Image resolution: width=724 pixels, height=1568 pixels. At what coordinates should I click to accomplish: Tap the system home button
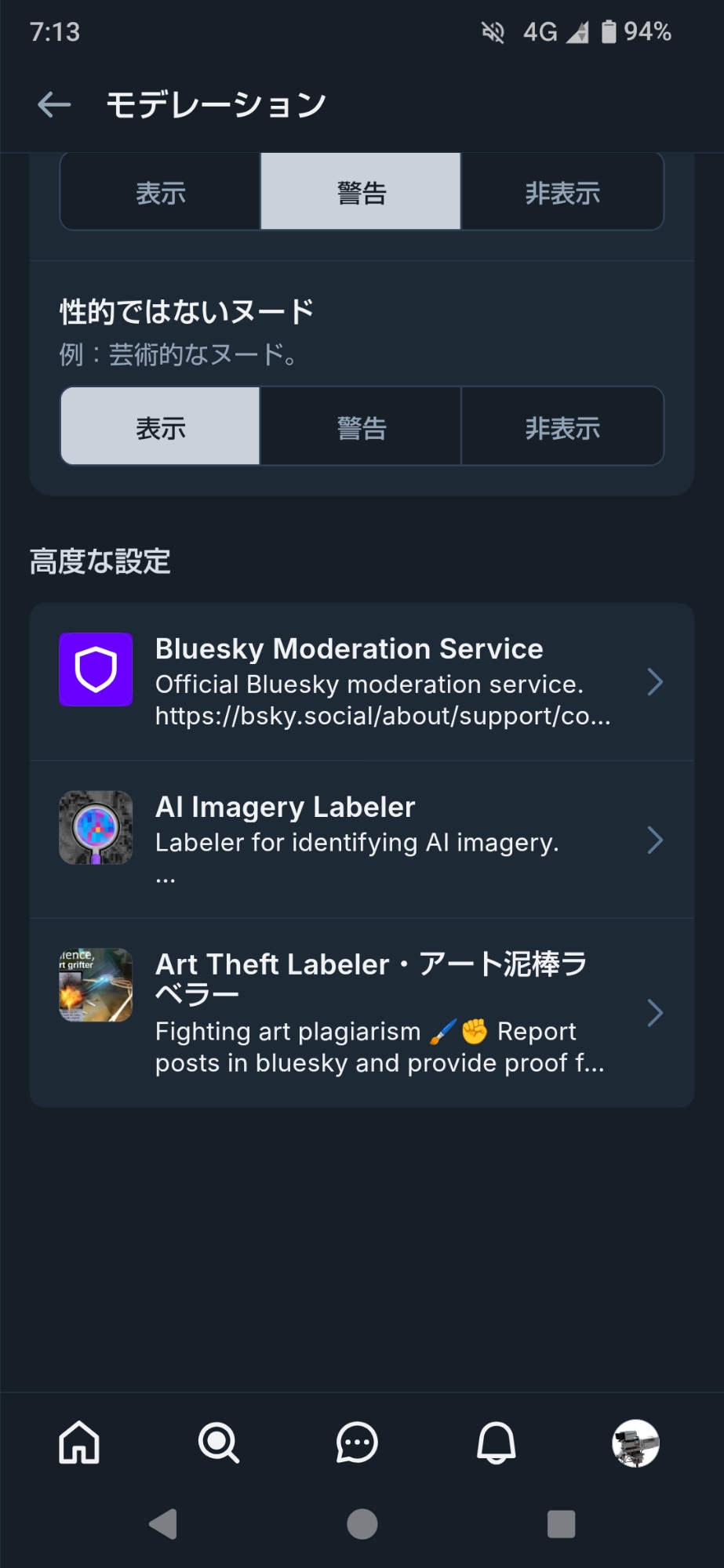[362, 1524]
